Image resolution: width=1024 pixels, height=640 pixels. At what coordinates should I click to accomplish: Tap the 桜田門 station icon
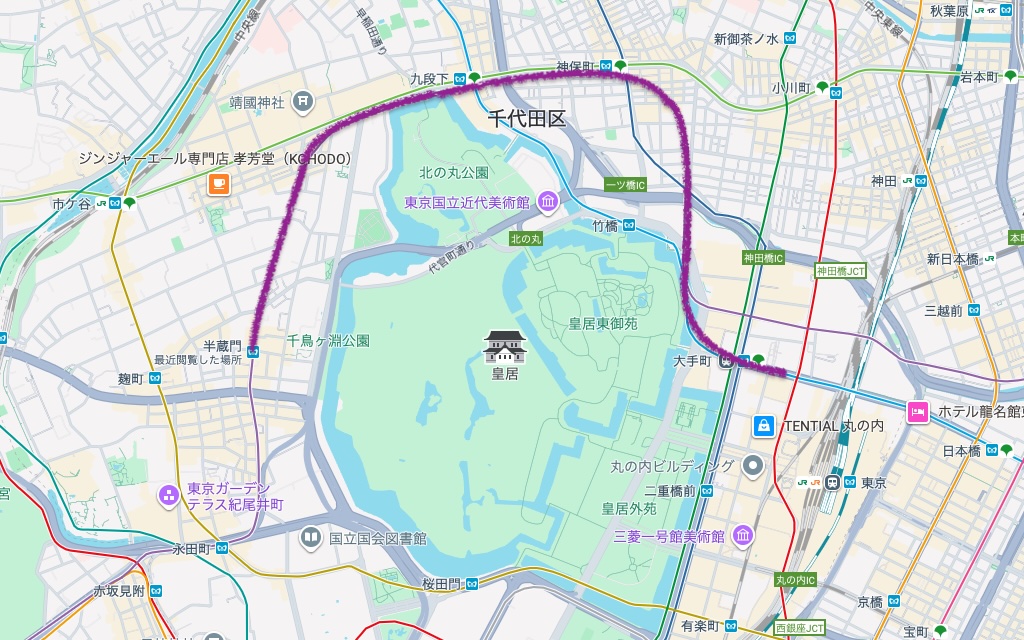pyautogui.click(x=471, y=583)
